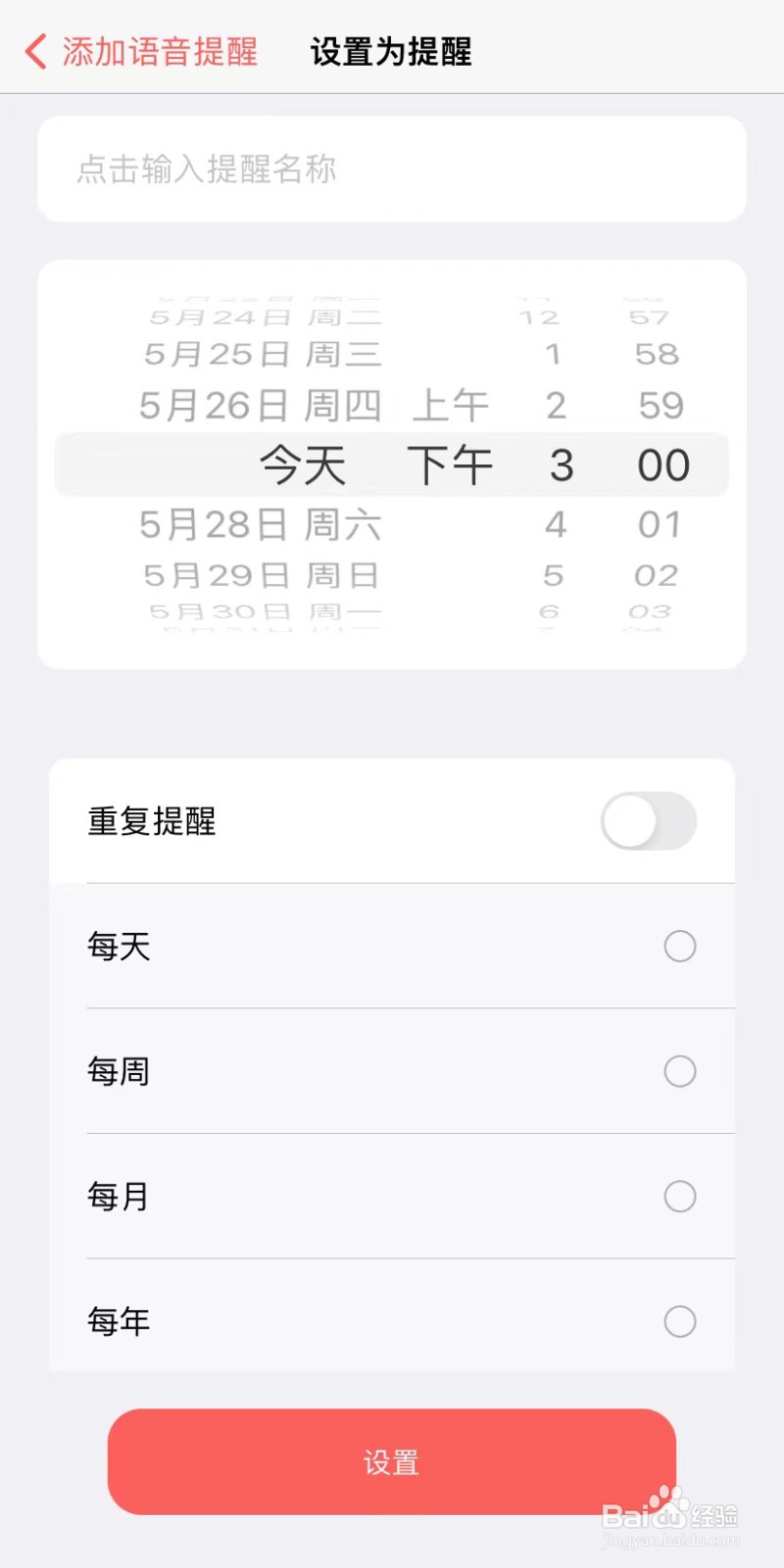This screenshot has height=1568, width=784.
Task: Select 今天 in the date wheel
Action: (302, 465)
